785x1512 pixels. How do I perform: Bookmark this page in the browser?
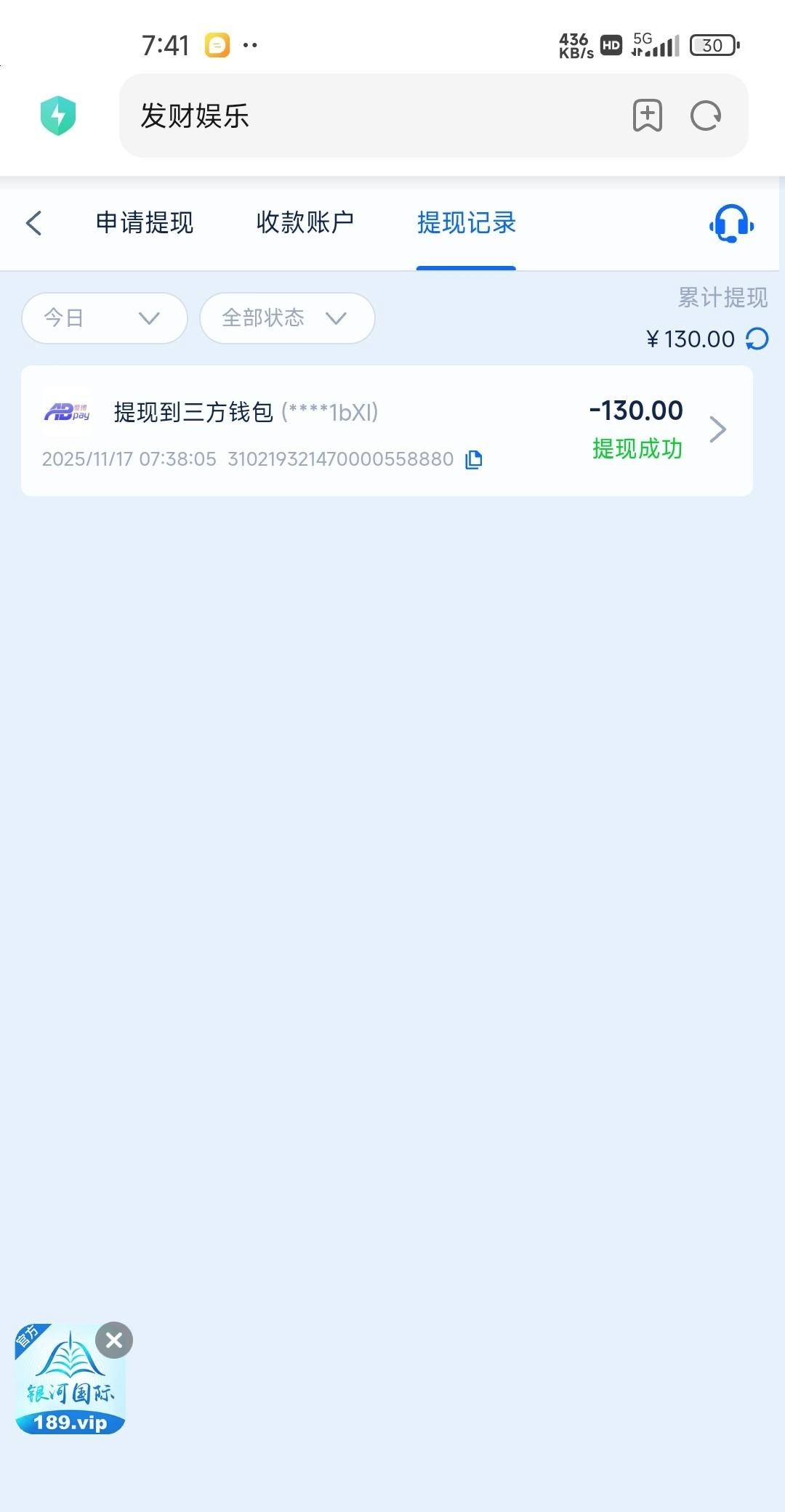coord(647,116)
